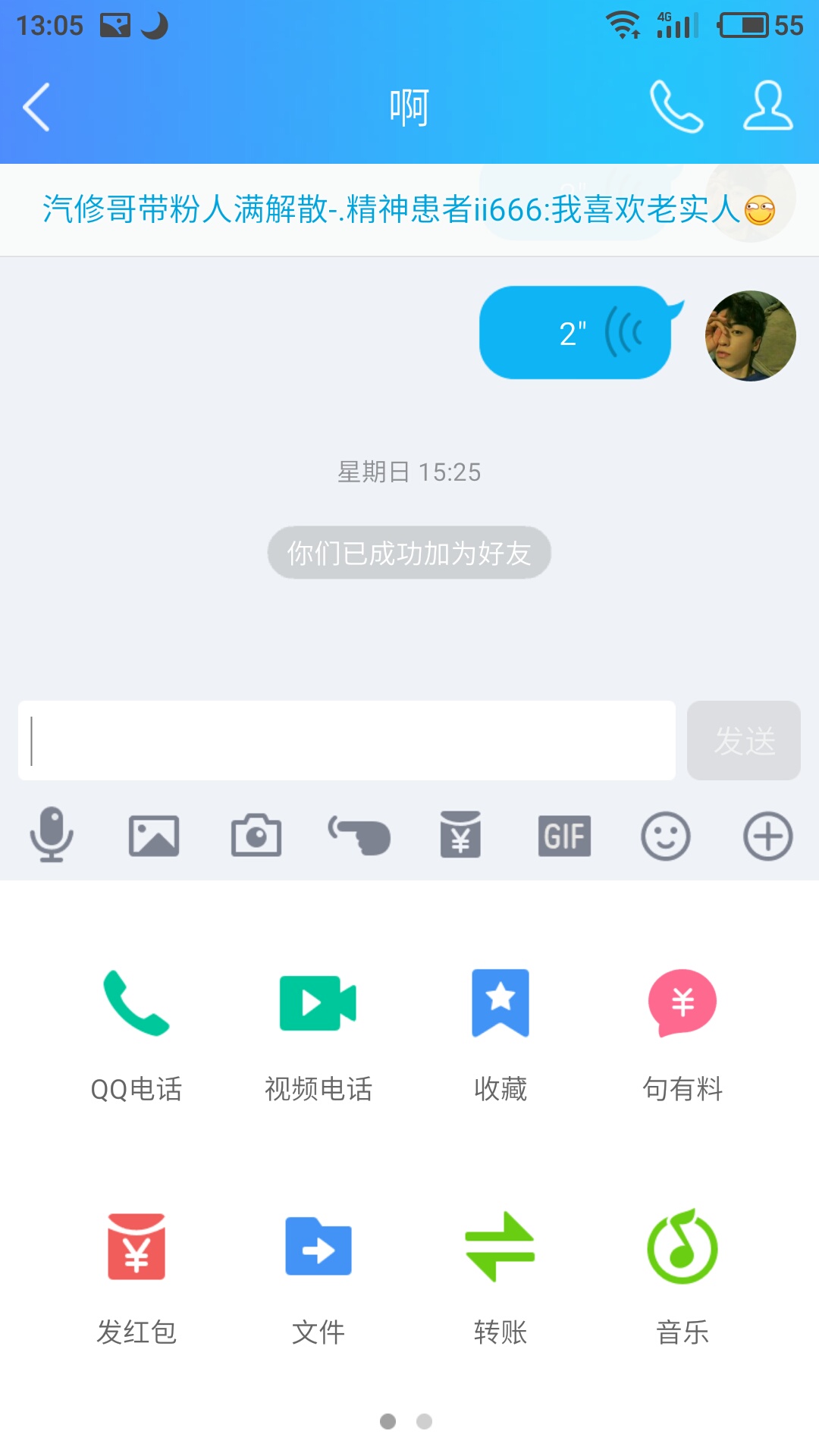
Task: Open the emoji smiley panel
Action: tap(666, 836)
